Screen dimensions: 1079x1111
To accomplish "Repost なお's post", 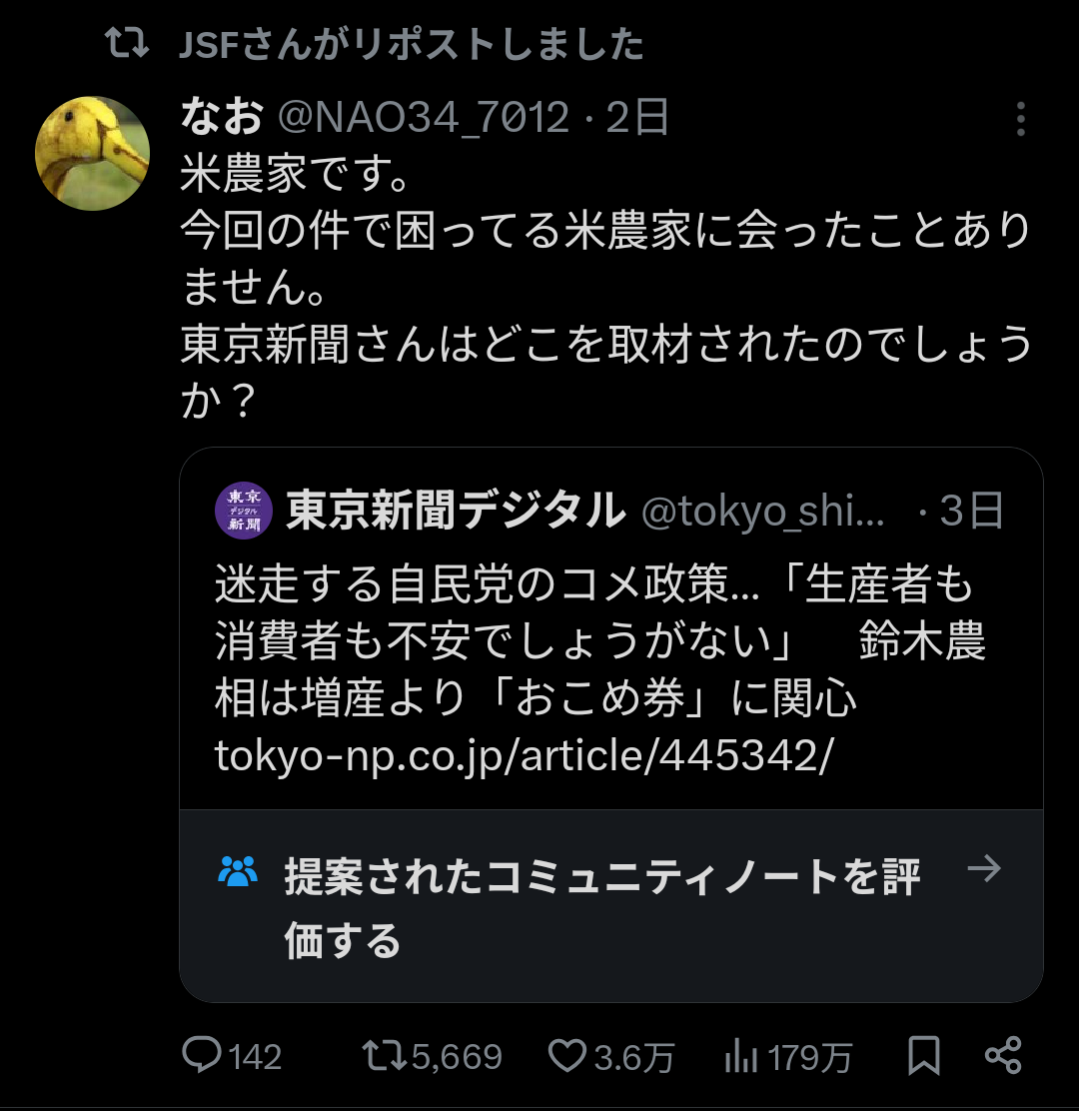I will [381, 1056].
